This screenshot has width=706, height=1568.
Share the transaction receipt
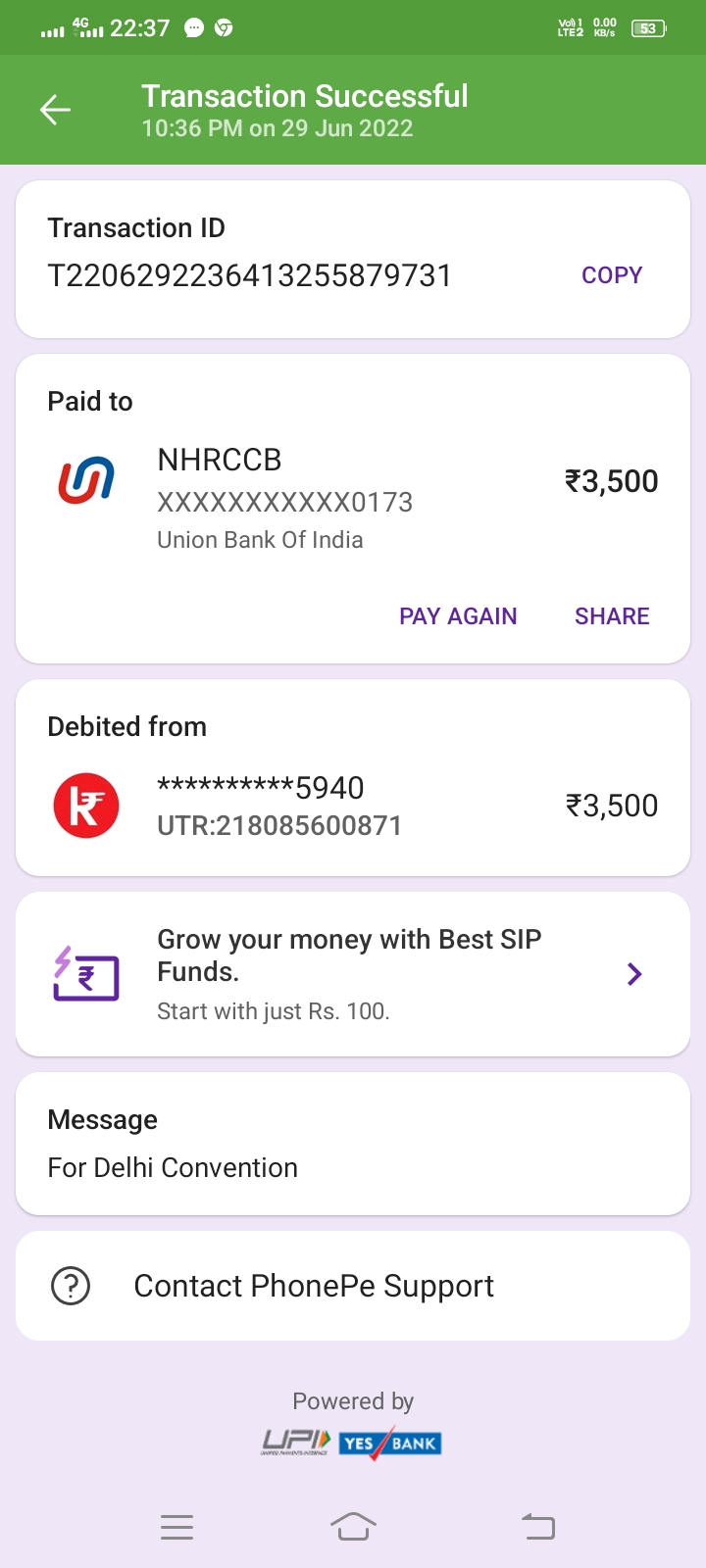612,616
